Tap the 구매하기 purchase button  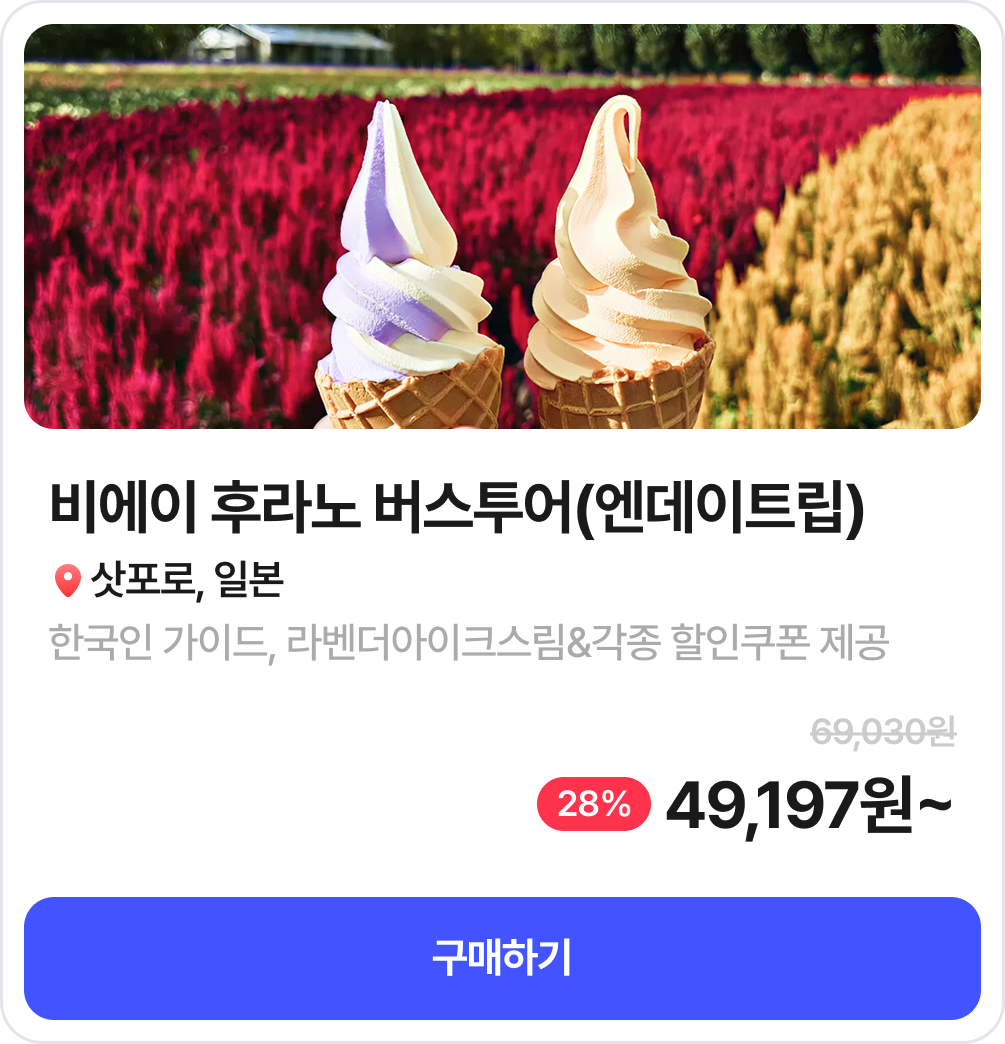tap(502, 958)
